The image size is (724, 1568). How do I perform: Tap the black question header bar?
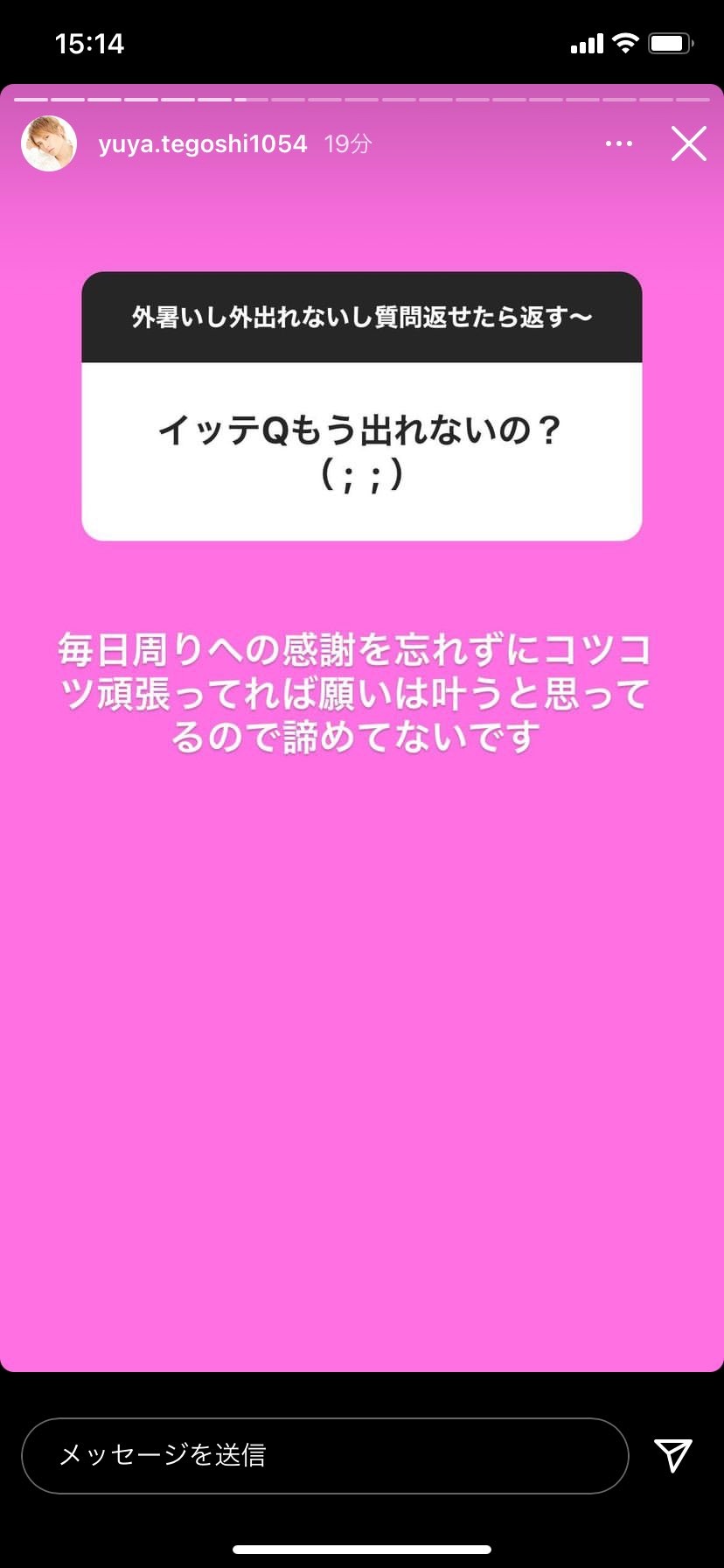coord(361,317)
